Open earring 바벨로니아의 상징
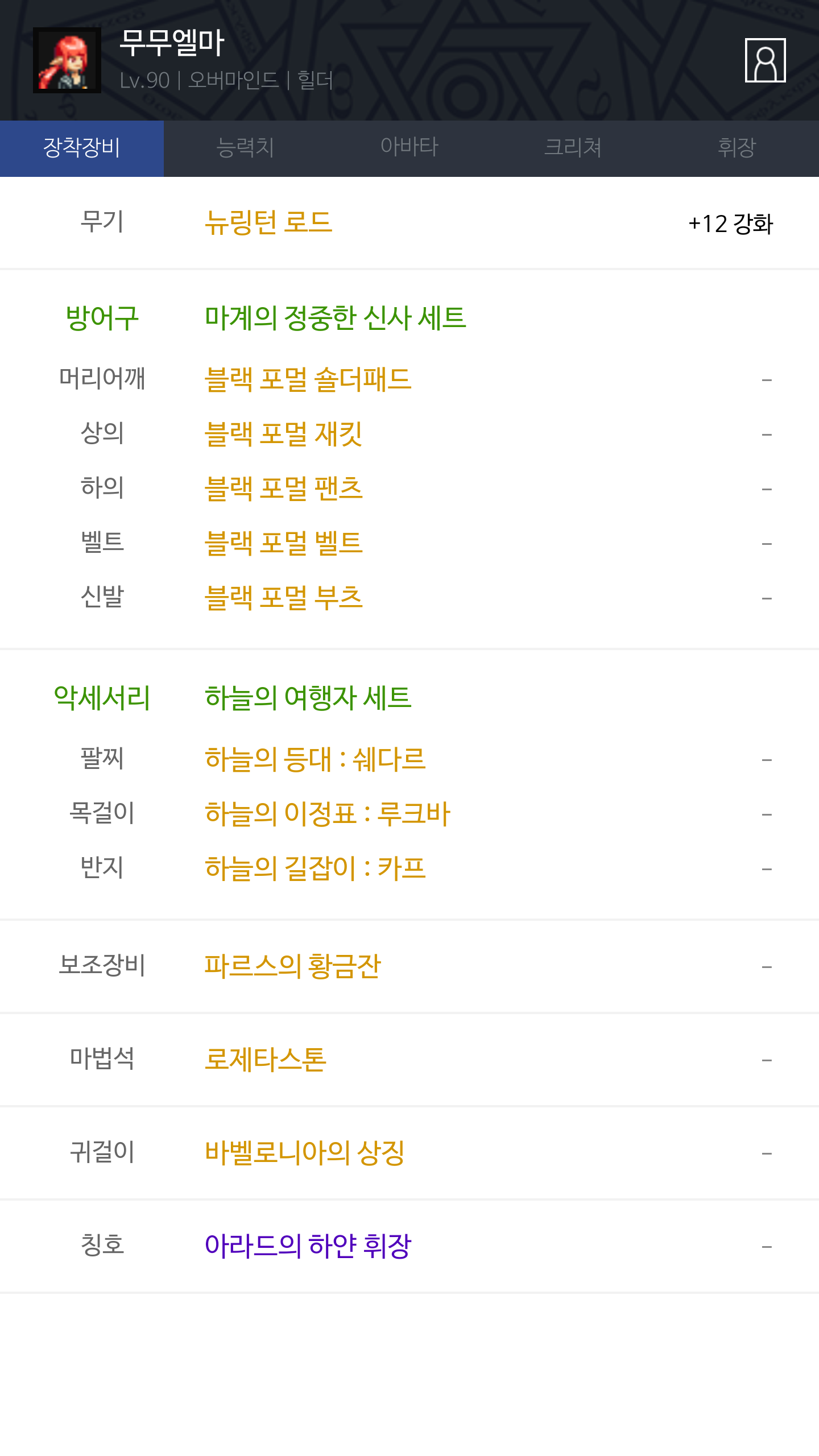The image size is (819, 1456). [x=305, y=1153]
